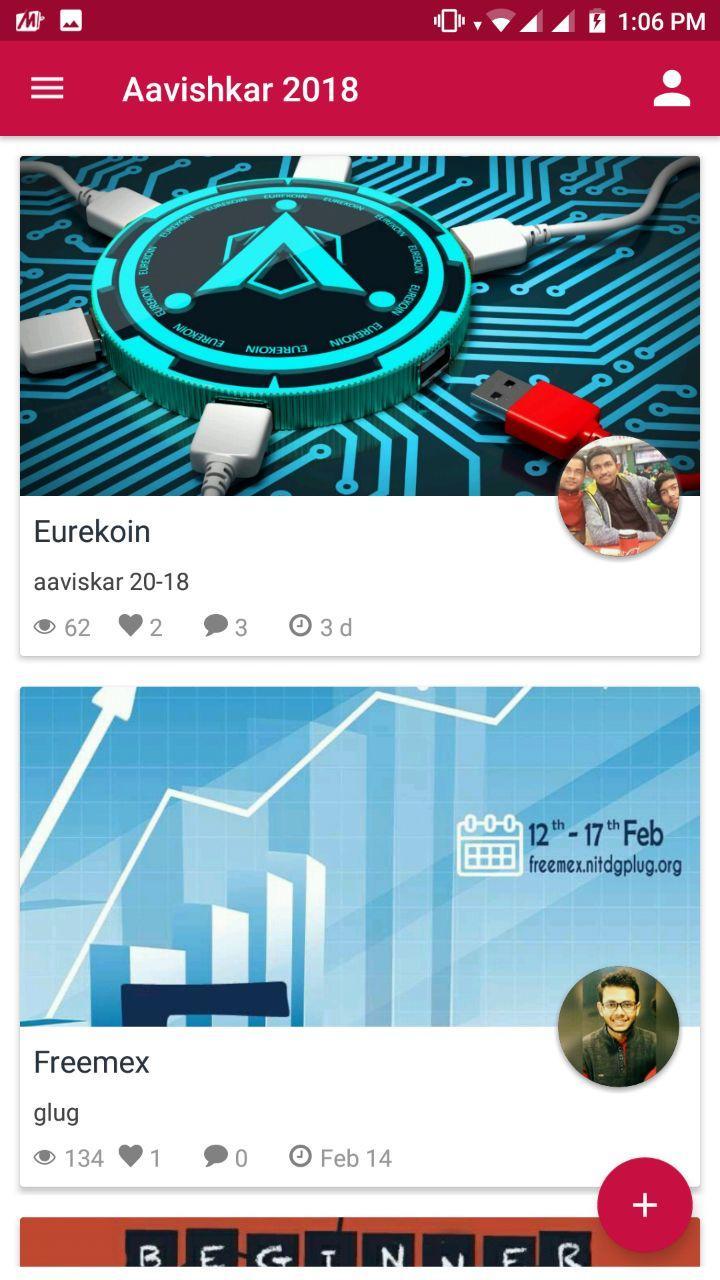View the Freemex author's profile photo
720x1280 pixels.
618,1026
